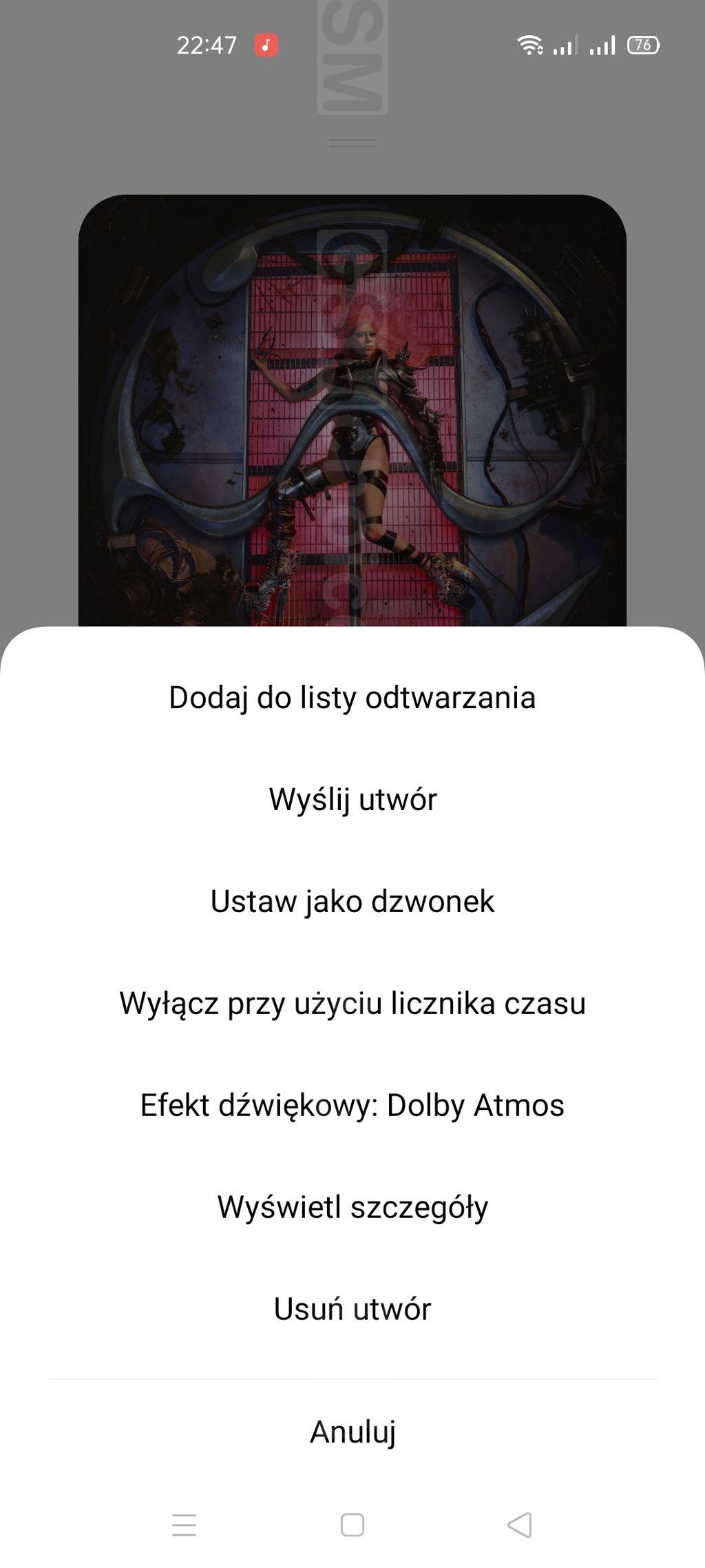Select Dodaj do listy odtwarzania
705x1568 pixels.
click(352, 697)
